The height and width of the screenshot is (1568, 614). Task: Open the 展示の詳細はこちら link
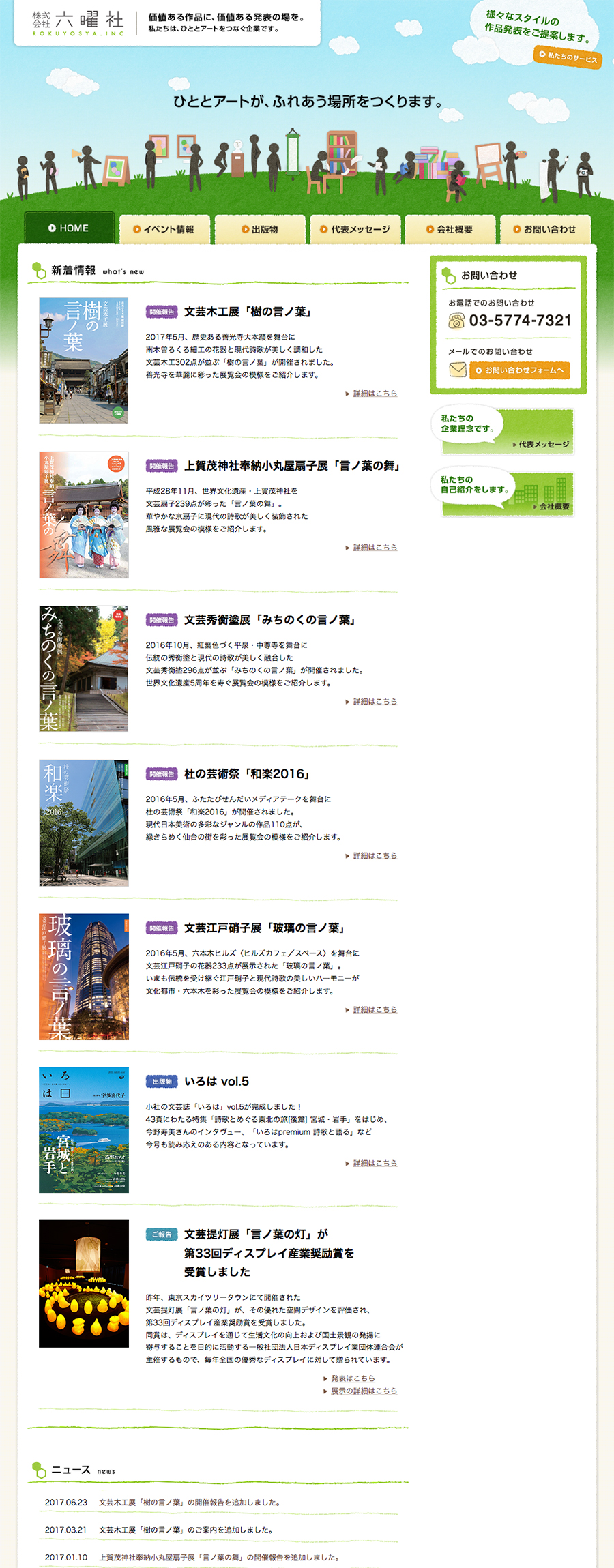click(x=363, y=1391)
